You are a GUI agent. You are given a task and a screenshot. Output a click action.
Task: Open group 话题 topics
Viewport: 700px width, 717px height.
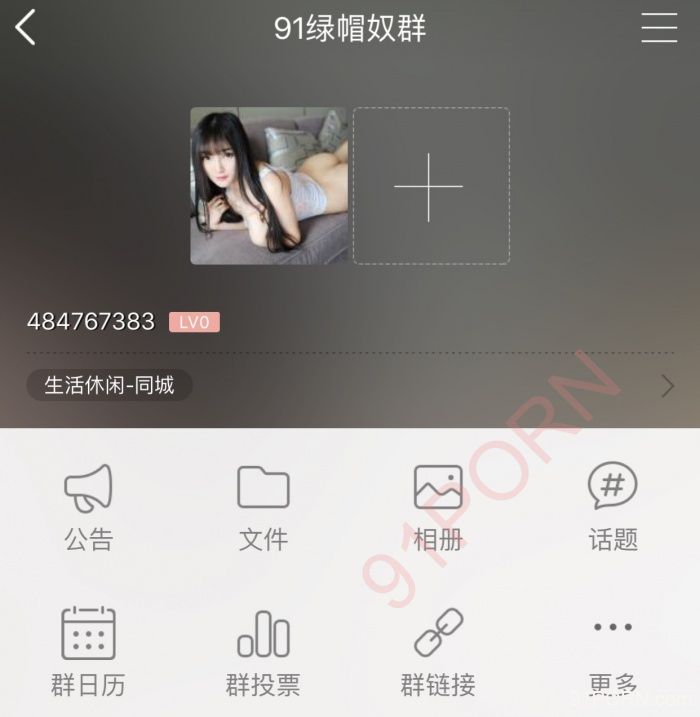coord(612,508)
